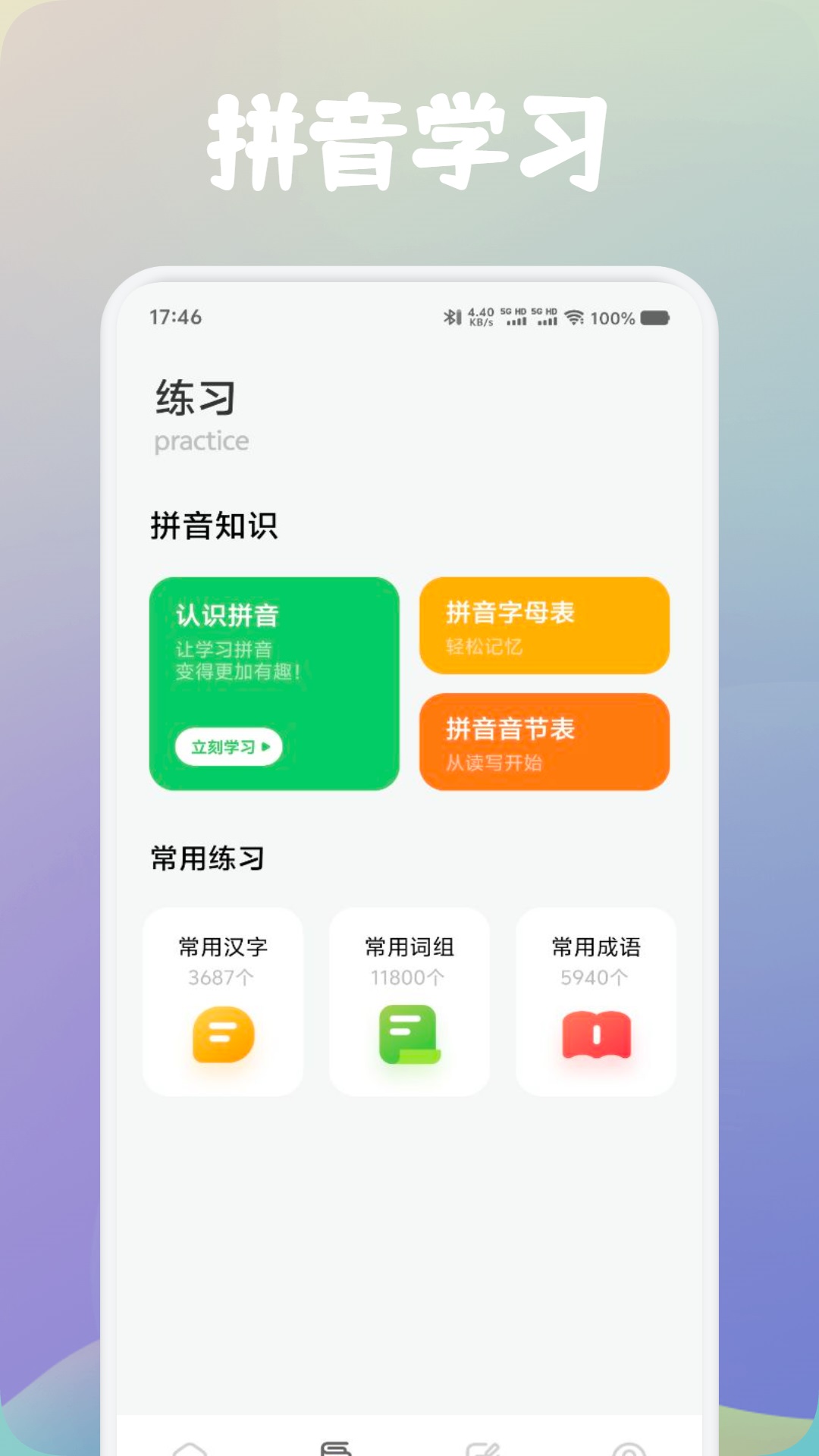Tap the 练习 page title
This screenshot has width=819, height=1456.
(x=196, y=398)
